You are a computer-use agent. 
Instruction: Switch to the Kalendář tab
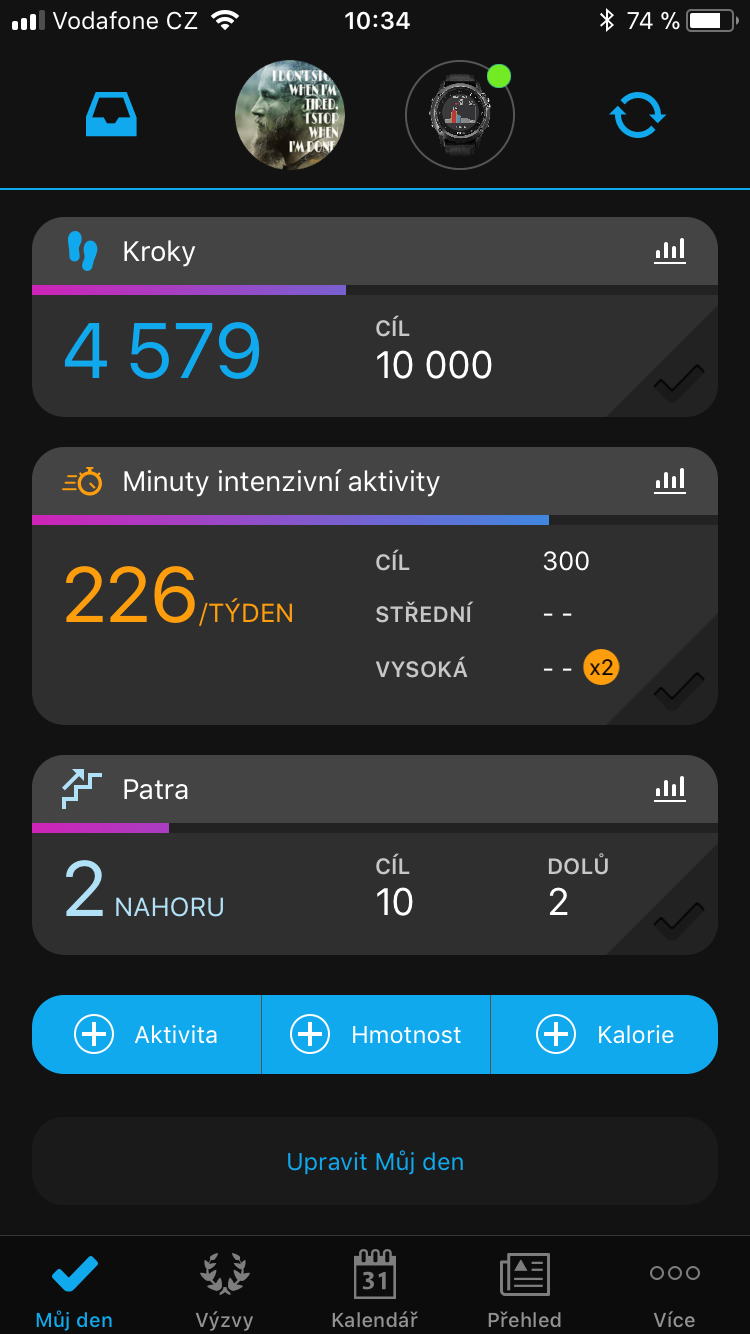pos(375,1290)
